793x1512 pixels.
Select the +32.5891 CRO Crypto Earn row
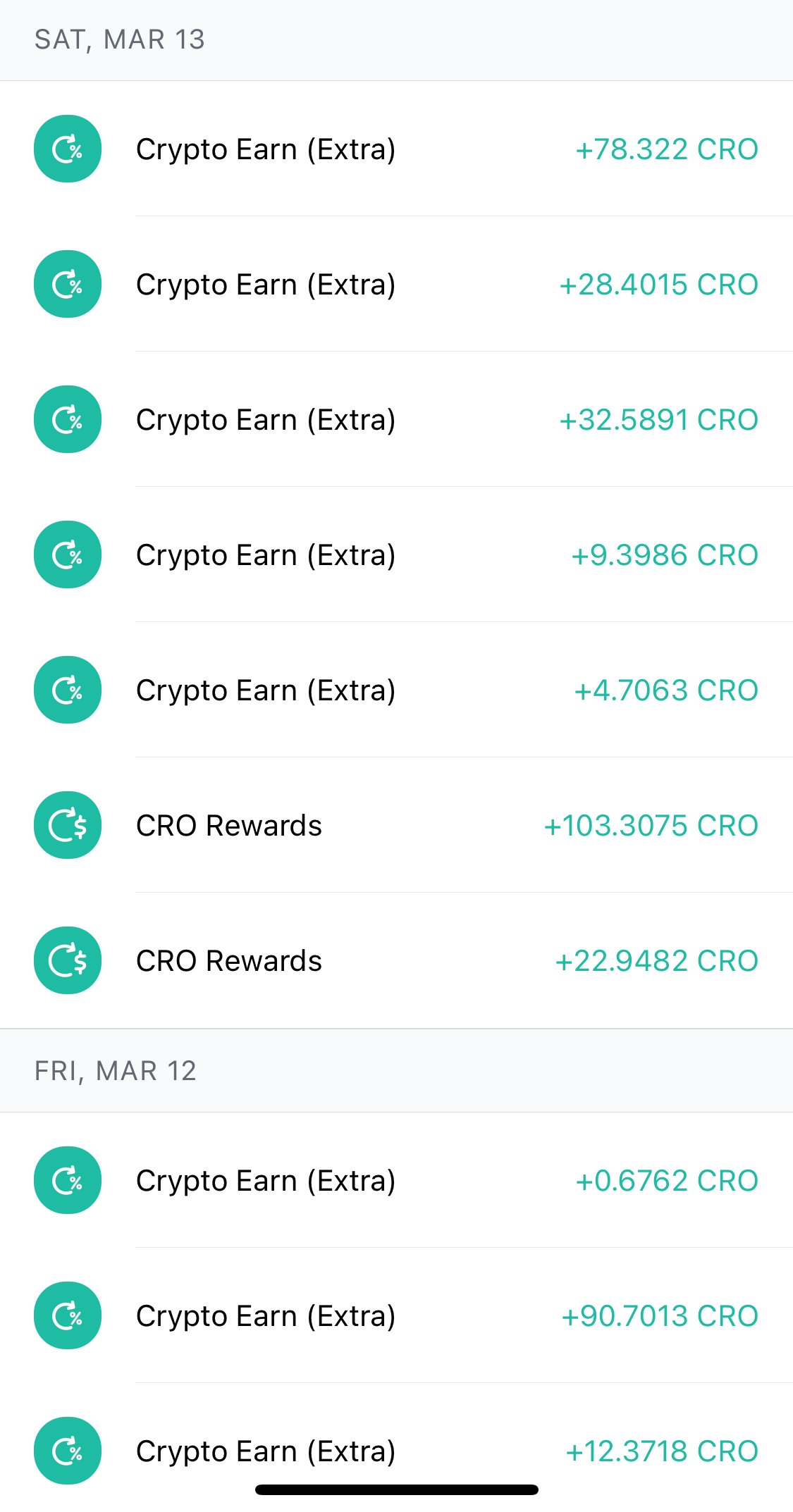click(x=396, y=420)
